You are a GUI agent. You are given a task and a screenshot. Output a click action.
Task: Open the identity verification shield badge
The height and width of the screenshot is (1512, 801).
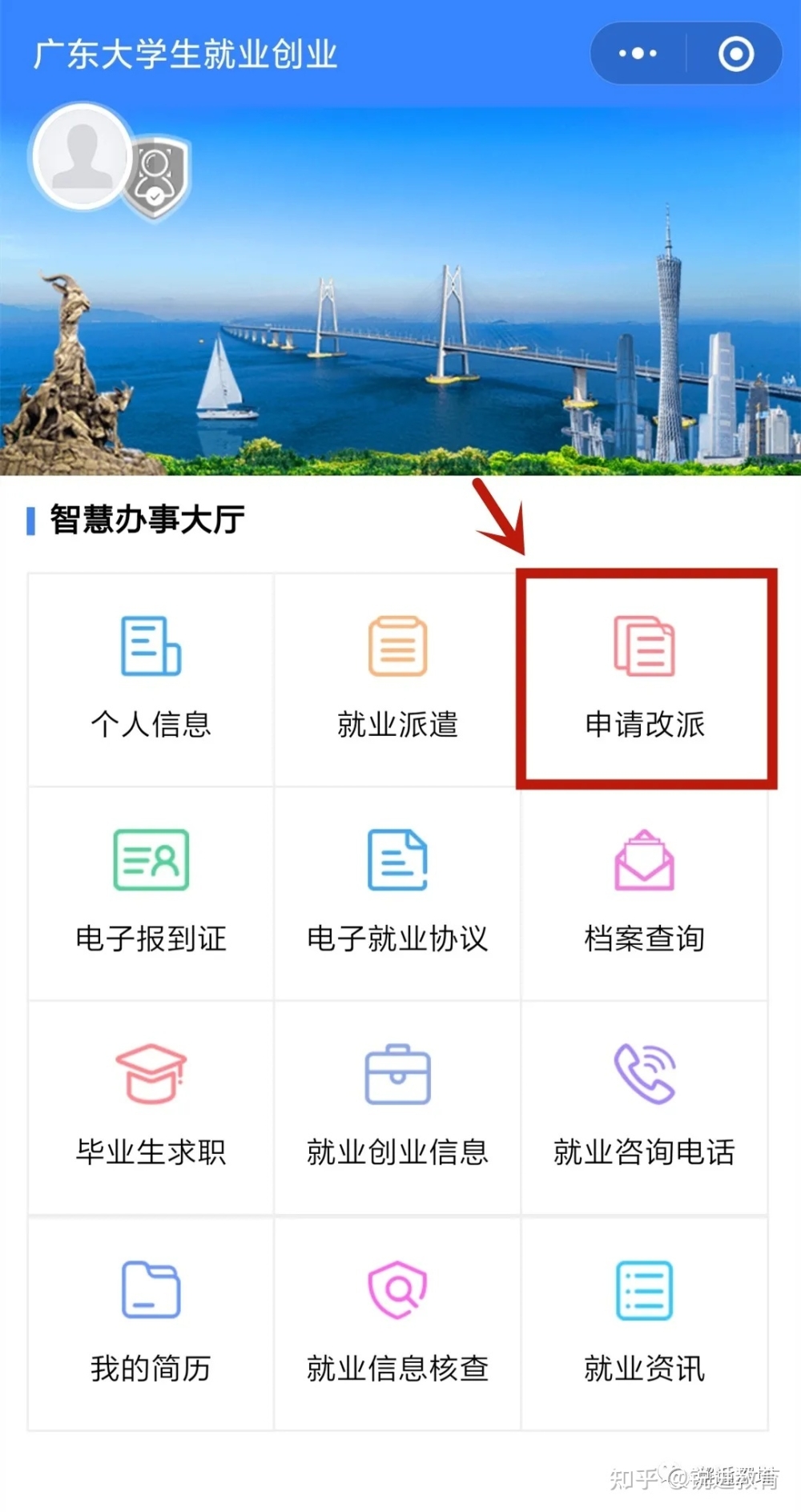click(x=159, y=178)
